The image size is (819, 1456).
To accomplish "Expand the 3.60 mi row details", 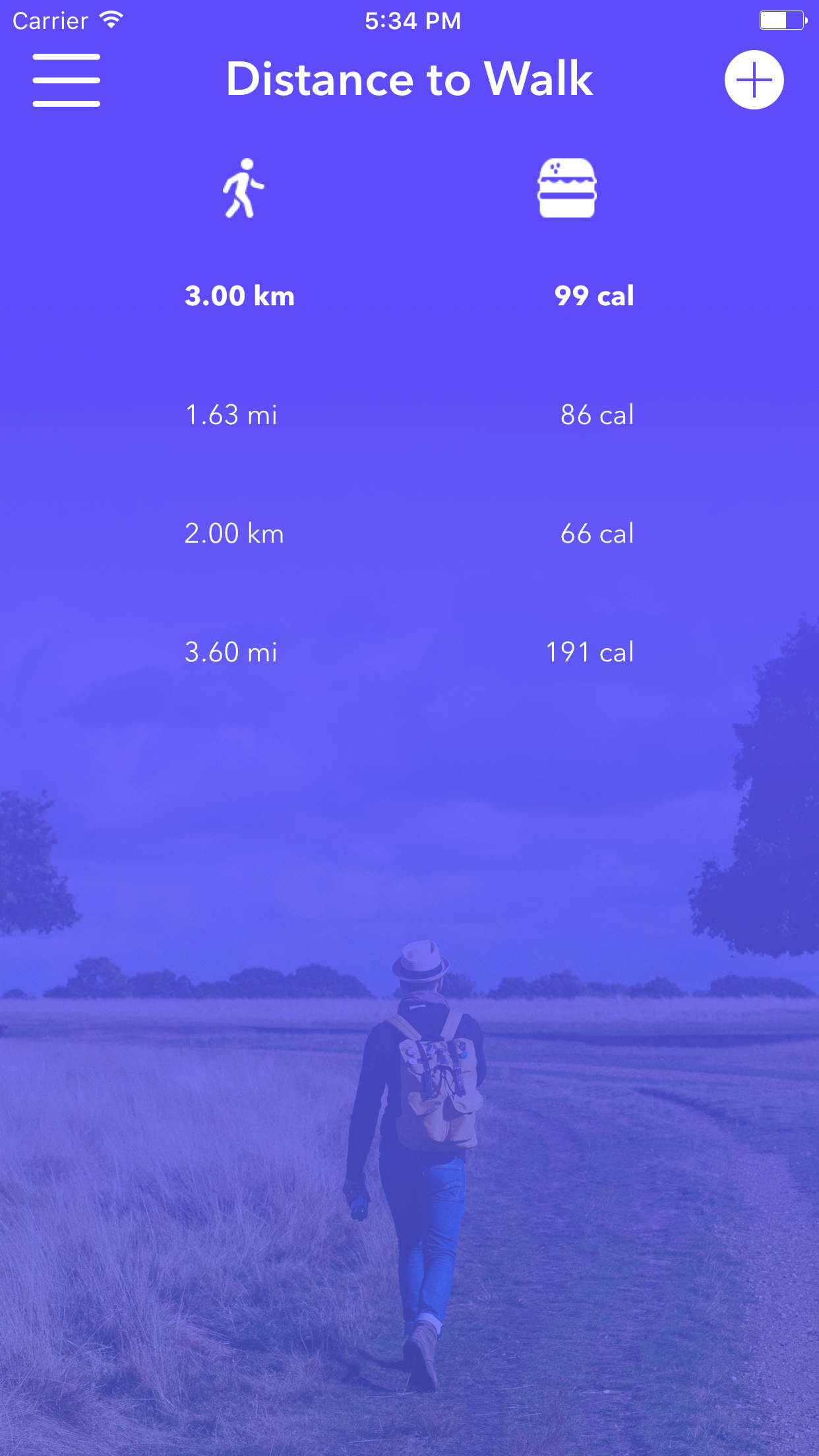I will (231, 652).
